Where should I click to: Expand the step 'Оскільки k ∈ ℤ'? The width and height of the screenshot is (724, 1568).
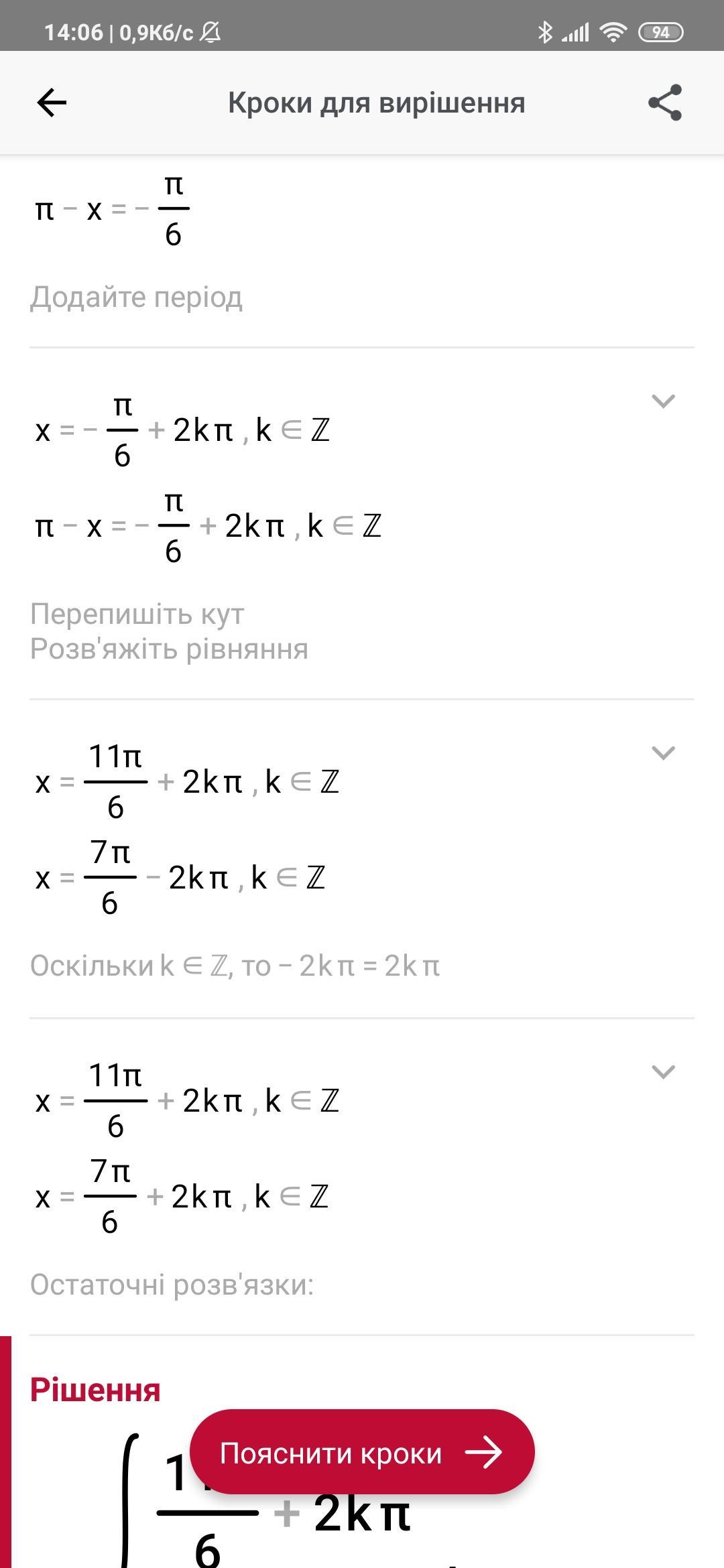(663, 753)
